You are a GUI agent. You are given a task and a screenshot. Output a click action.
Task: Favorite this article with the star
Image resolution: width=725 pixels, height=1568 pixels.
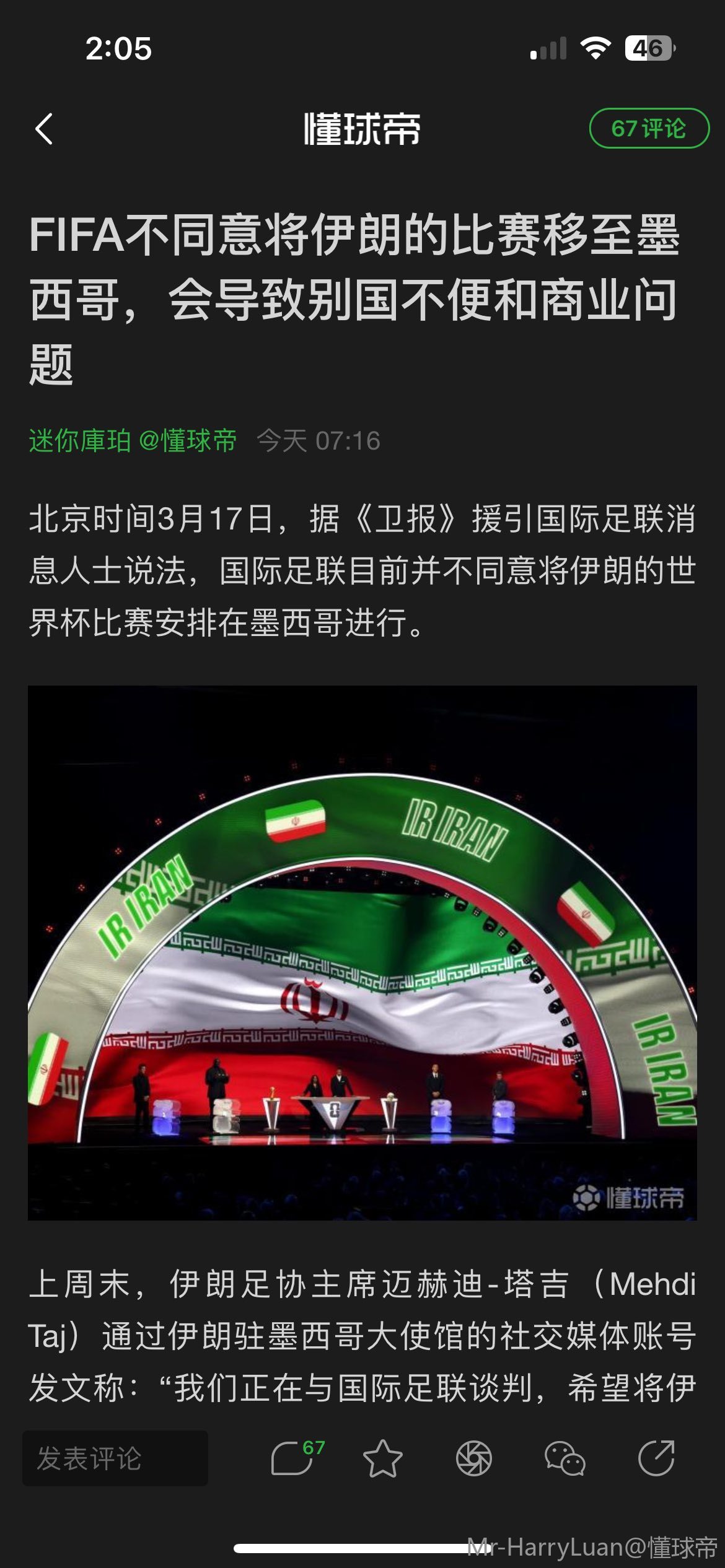382,1458
